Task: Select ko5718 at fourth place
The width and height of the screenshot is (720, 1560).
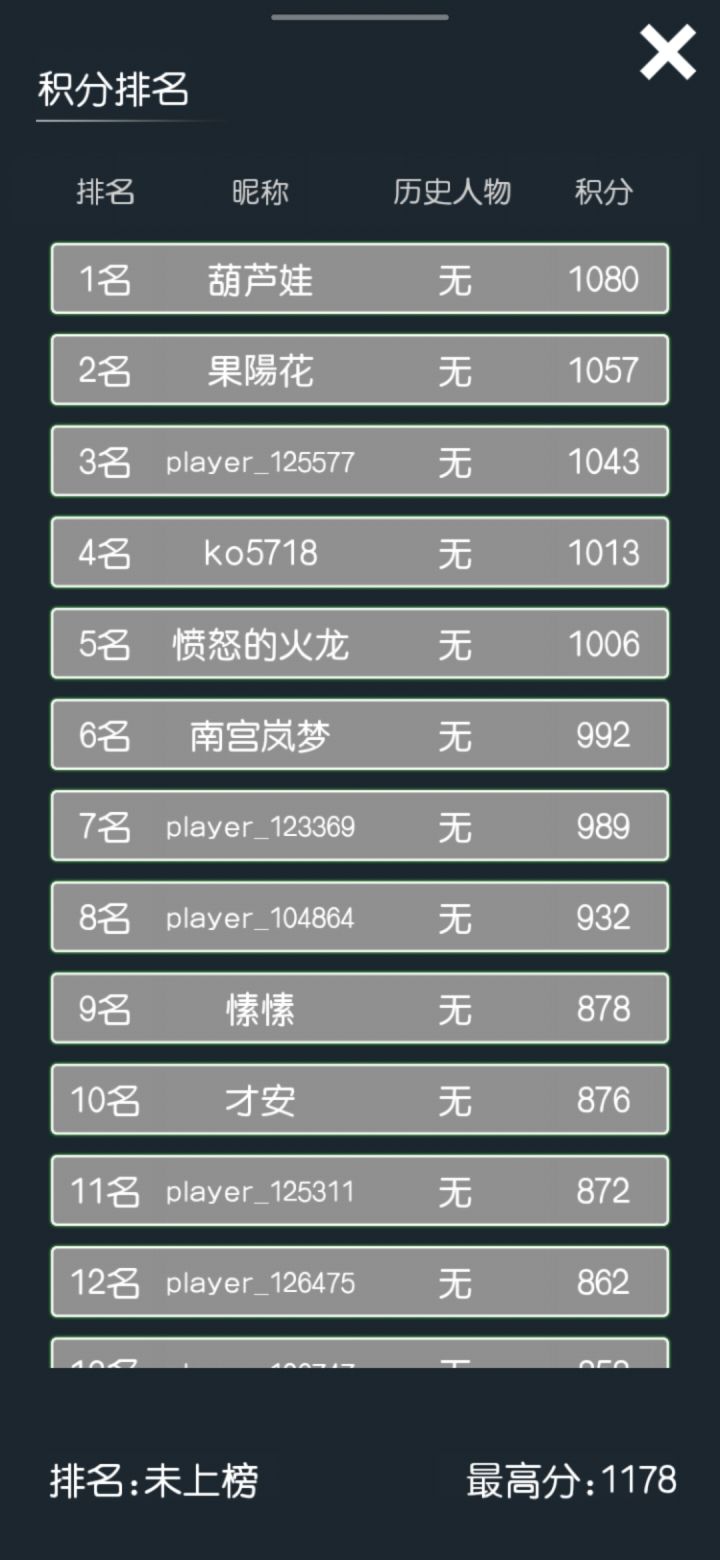Action: point(360,552)
